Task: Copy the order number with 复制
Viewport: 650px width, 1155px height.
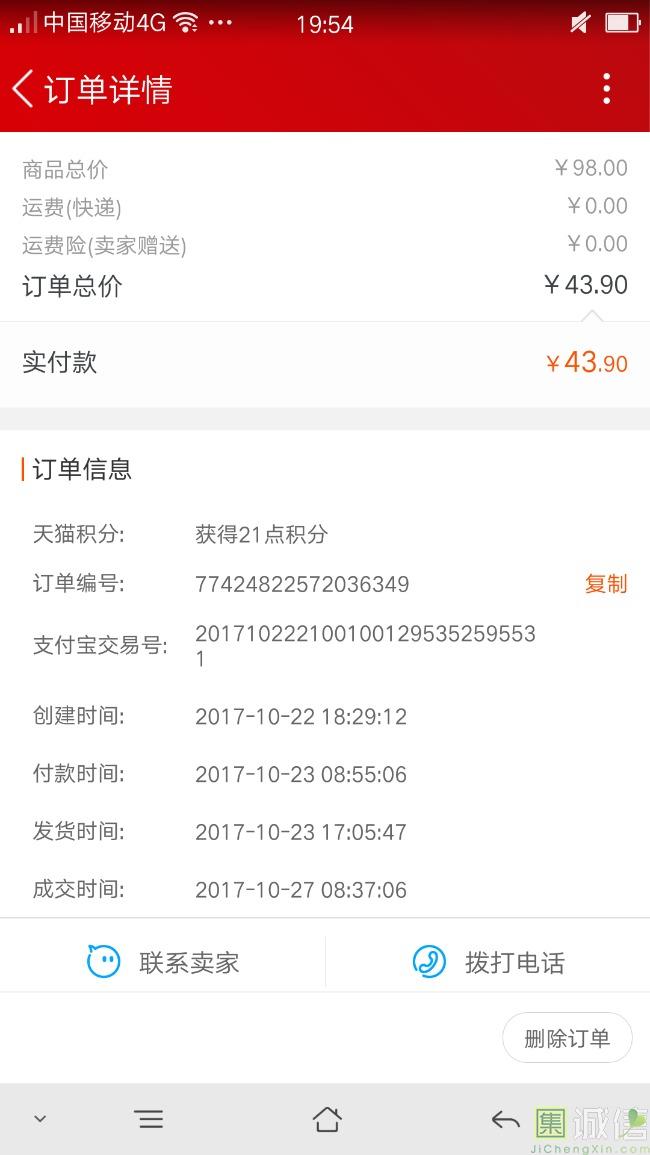Action: [x=605, y=584]
